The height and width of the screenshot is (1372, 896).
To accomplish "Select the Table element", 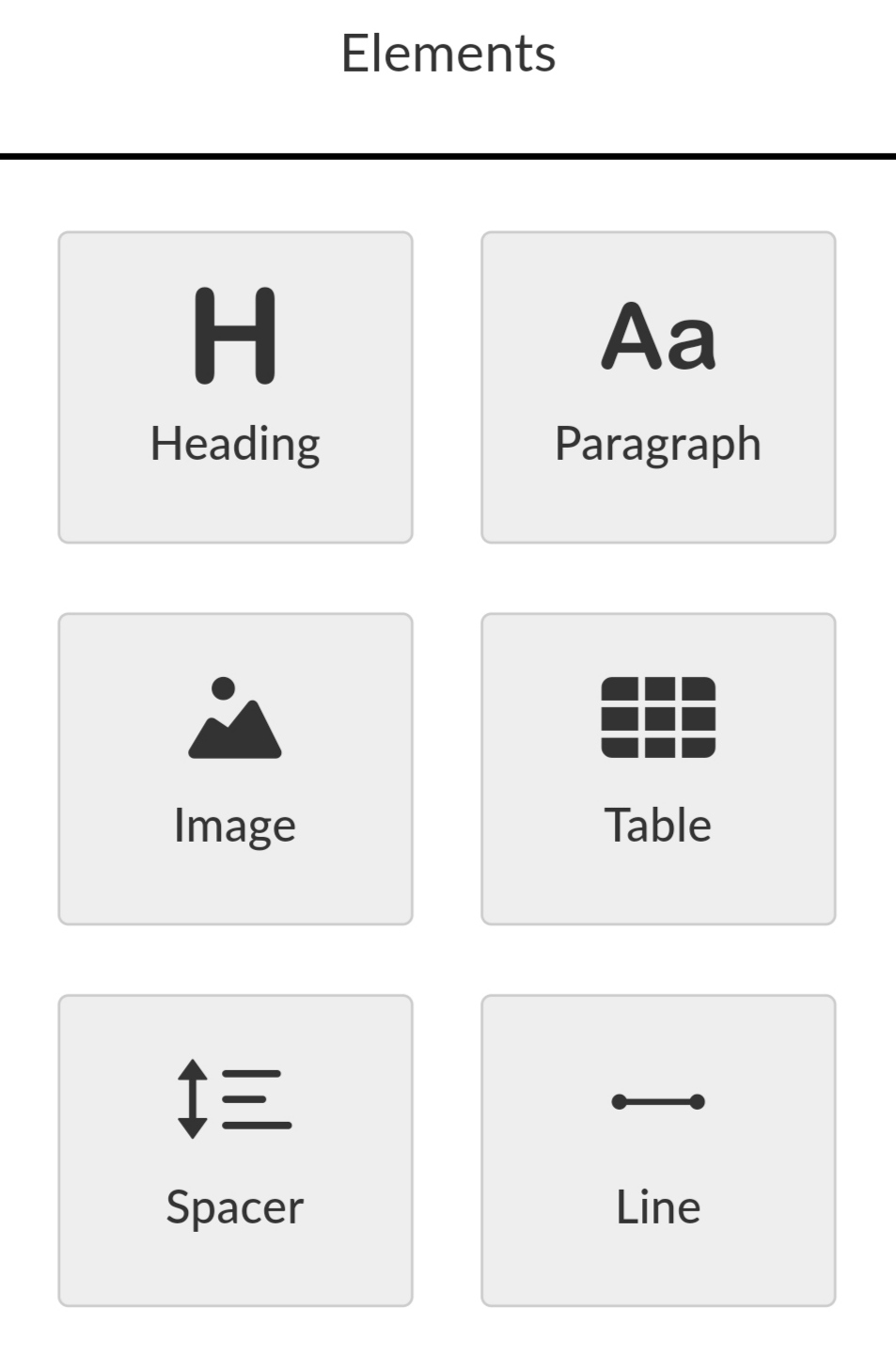I will pyautogui.click(x=658, y=769).
